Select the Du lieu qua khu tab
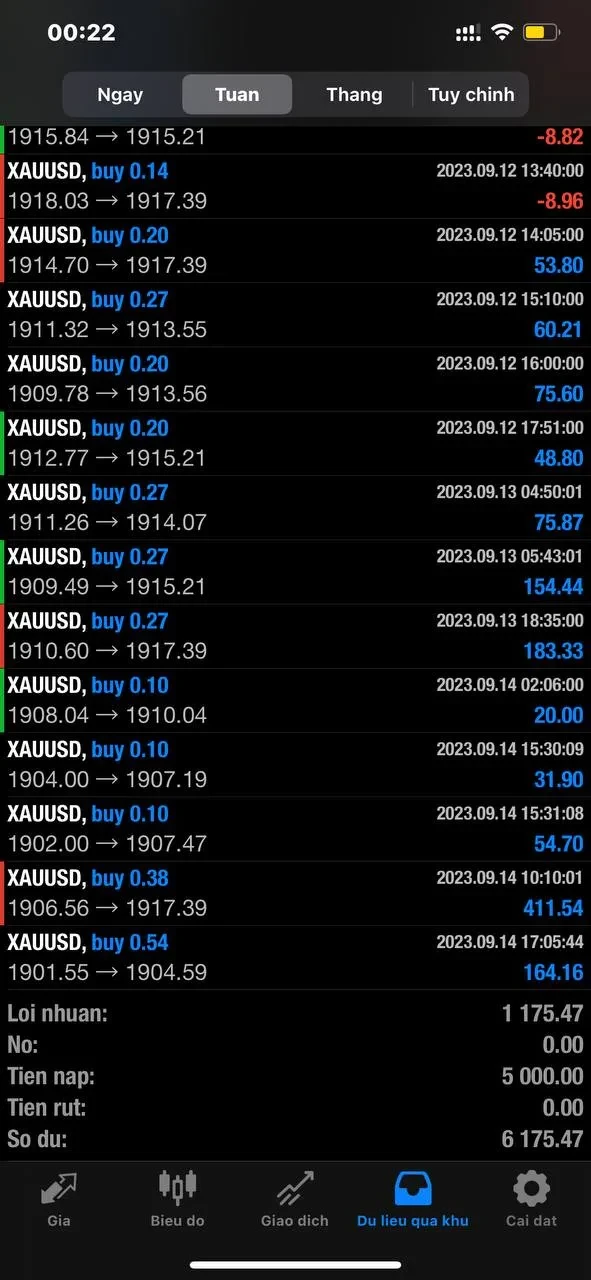Viewport: 591px width, 1280px height. [x=413, y=1200]
